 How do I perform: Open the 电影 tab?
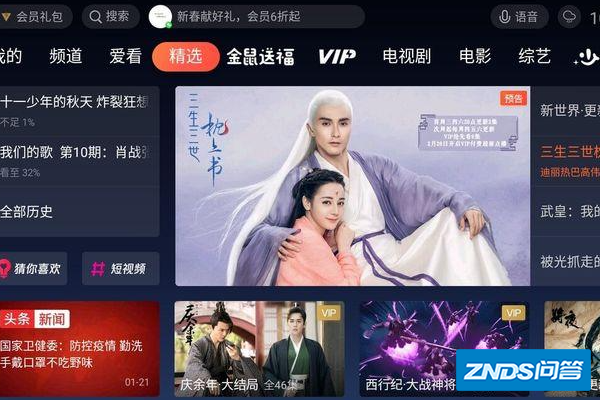tap(475, 56)
